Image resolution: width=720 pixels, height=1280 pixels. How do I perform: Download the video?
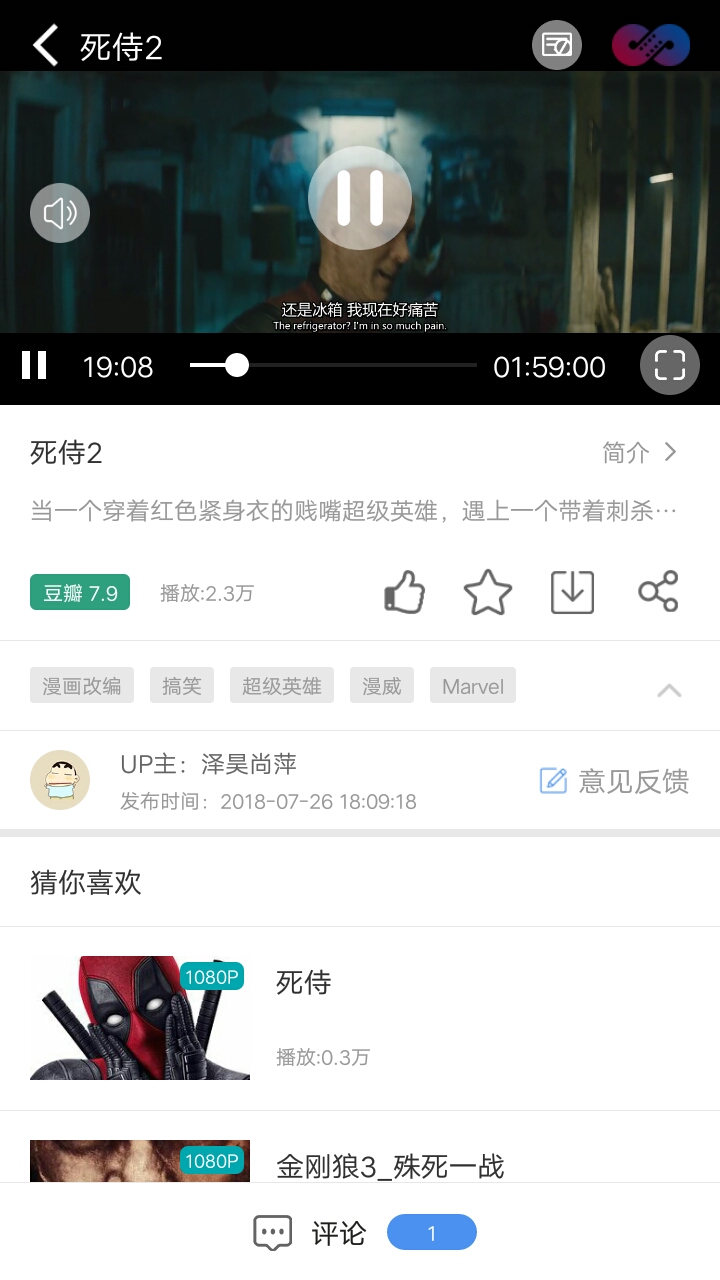click(x=571, y=591)
